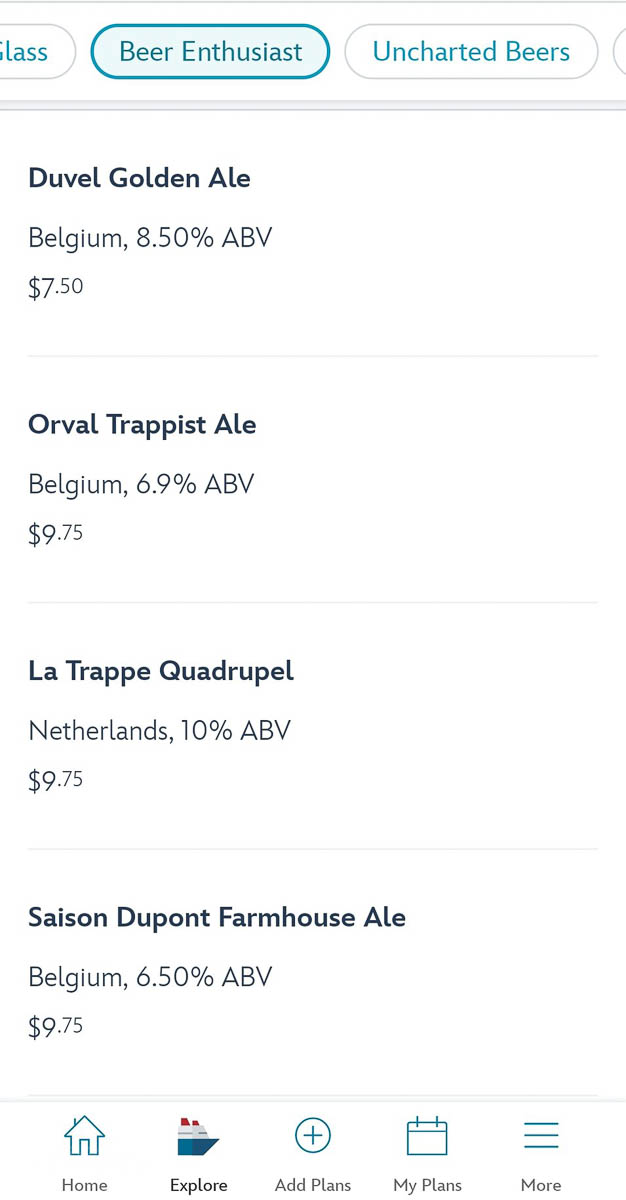This screenshot has height=1200, width=626.
Task: Switch to the Uncharted Beers chip
Action: tap(471, 52)
